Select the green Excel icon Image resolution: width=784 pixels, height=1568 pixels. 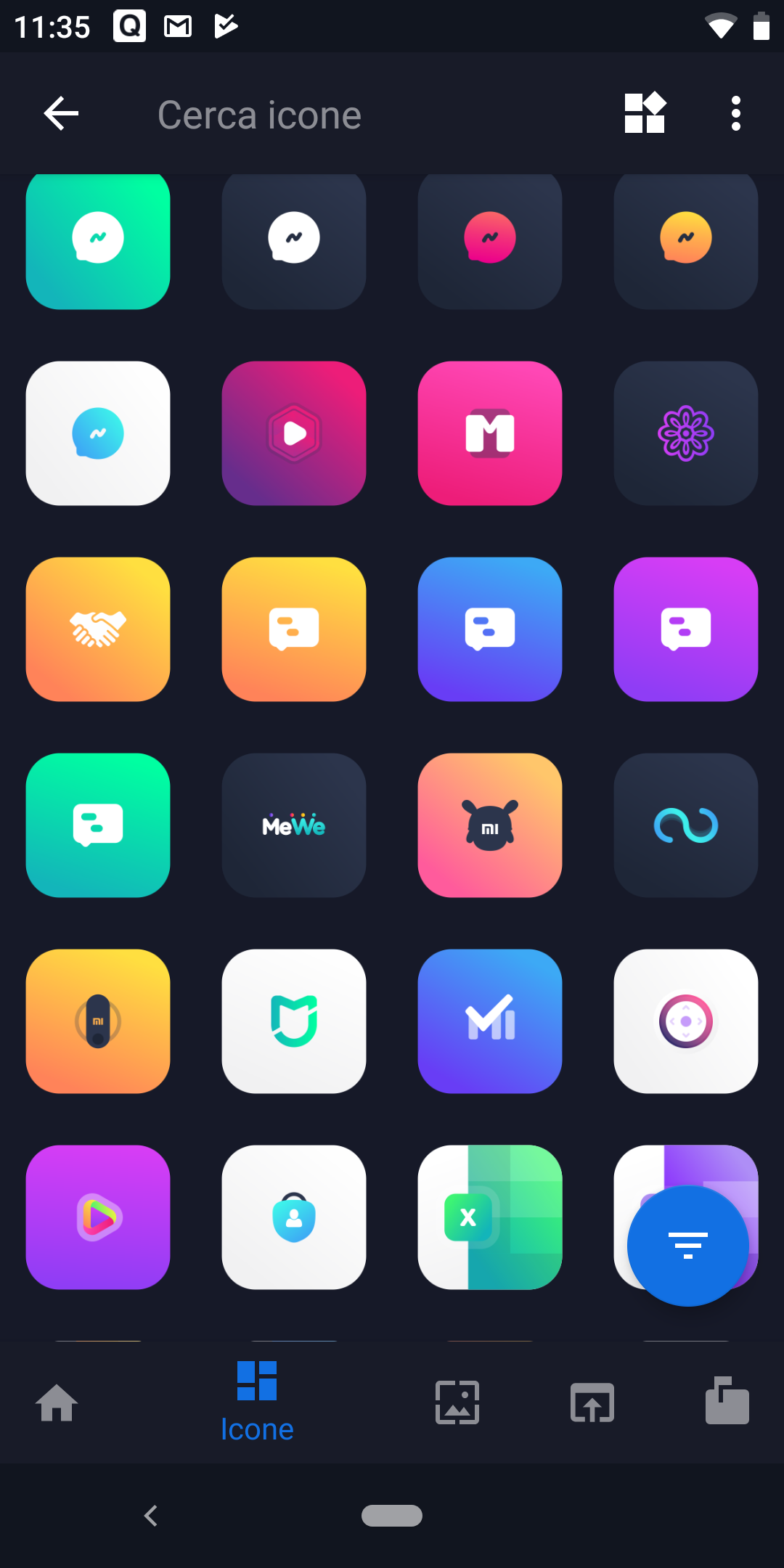coord(490,1217)
